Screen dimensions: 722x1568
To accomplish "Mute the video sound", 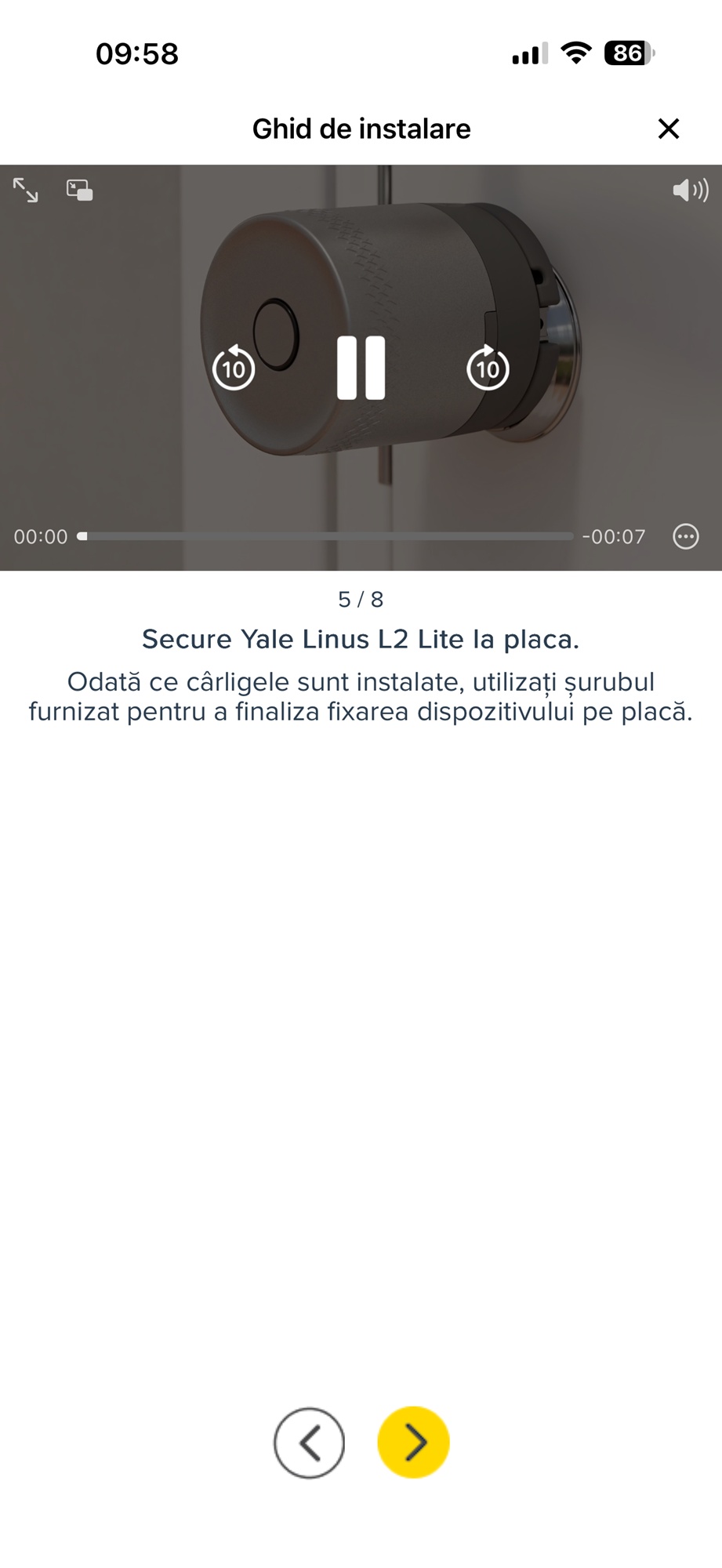I will coord(690,190).
